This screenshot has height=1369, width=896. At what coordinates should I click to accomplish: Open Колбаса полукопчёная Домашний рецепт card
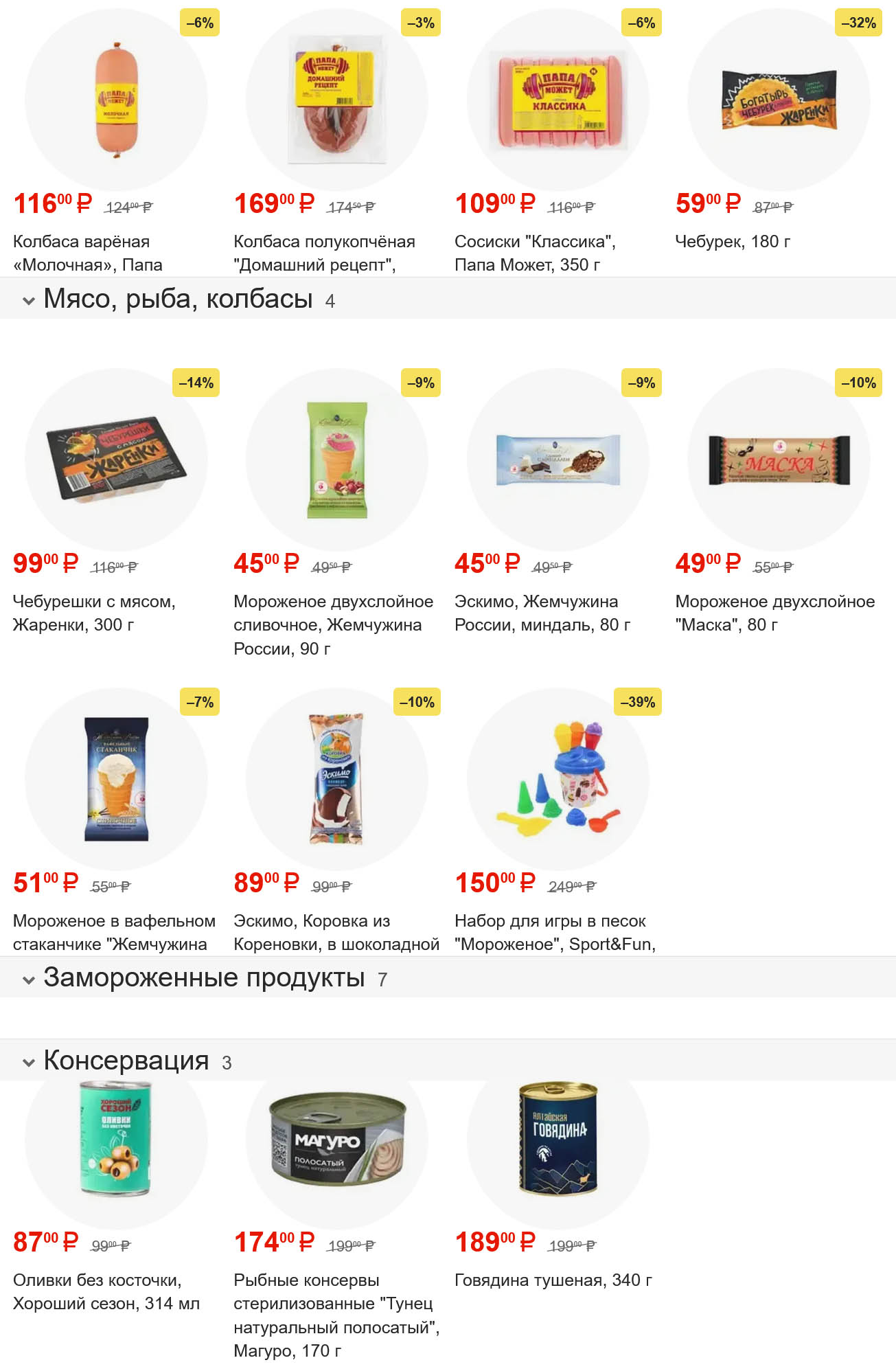(336, 100)
